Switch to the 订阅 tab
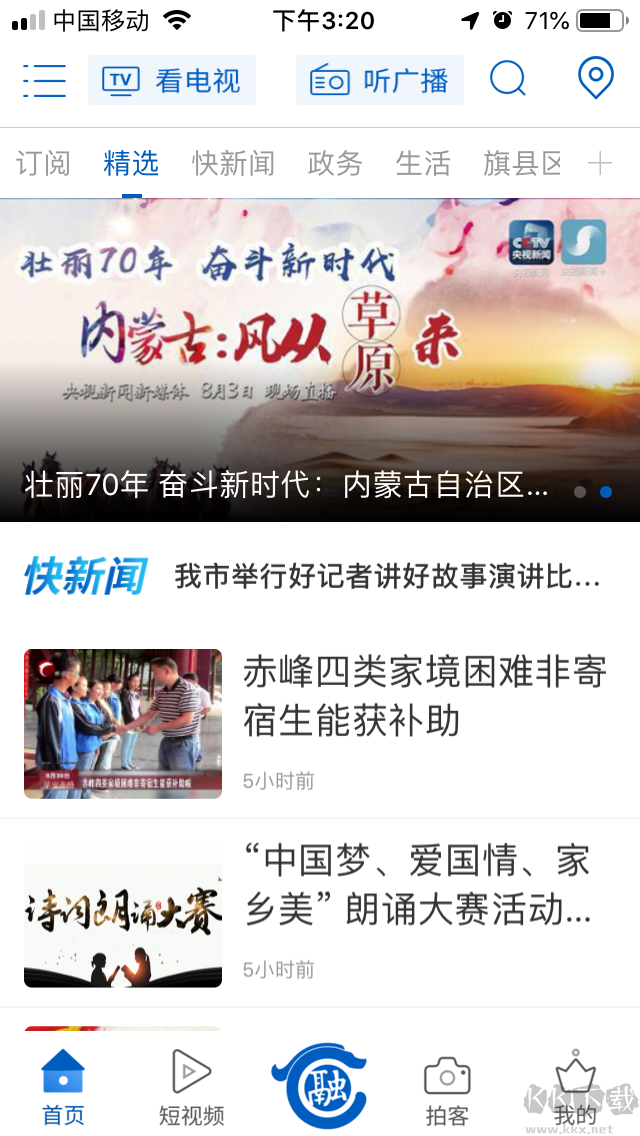The height and width of the screenshot is (1136, 640). pyautogui.click(x=43, y=163)
